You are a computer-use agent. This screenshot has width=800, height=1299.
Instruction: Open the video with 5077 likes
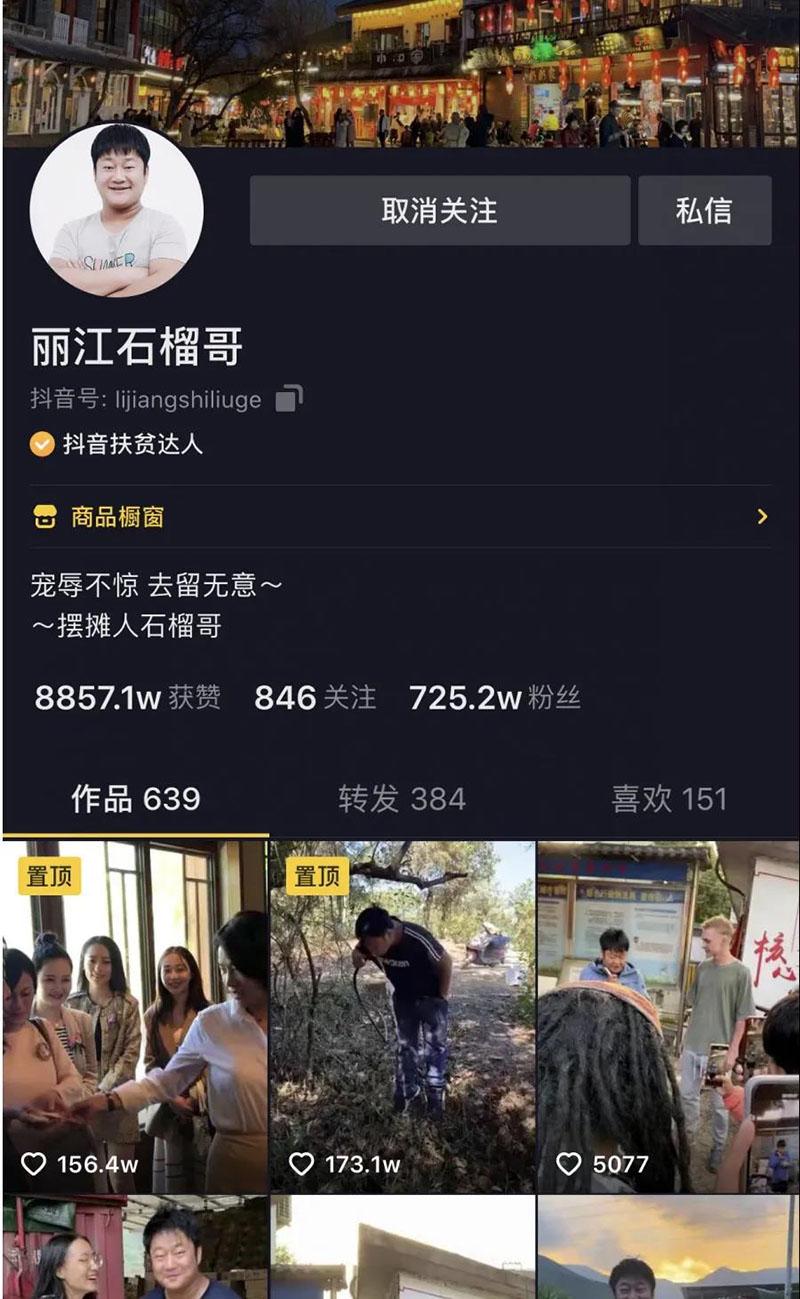[668, 1015]
